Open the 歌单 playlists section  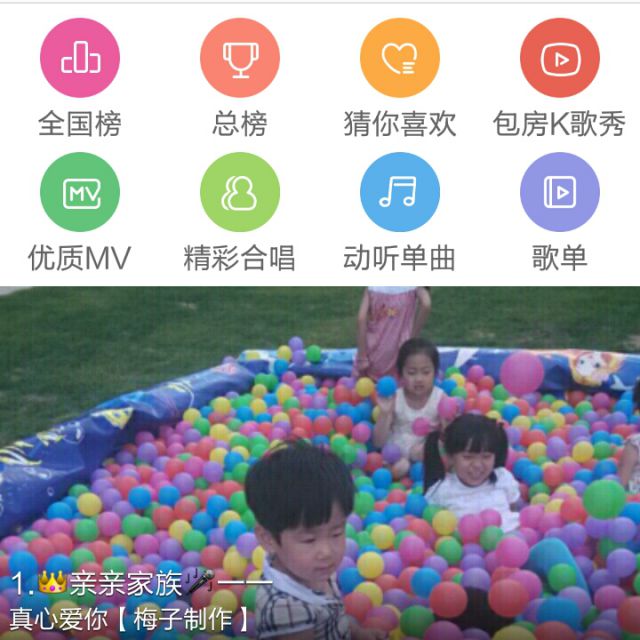pyautogui.click(x=559, y=193)
